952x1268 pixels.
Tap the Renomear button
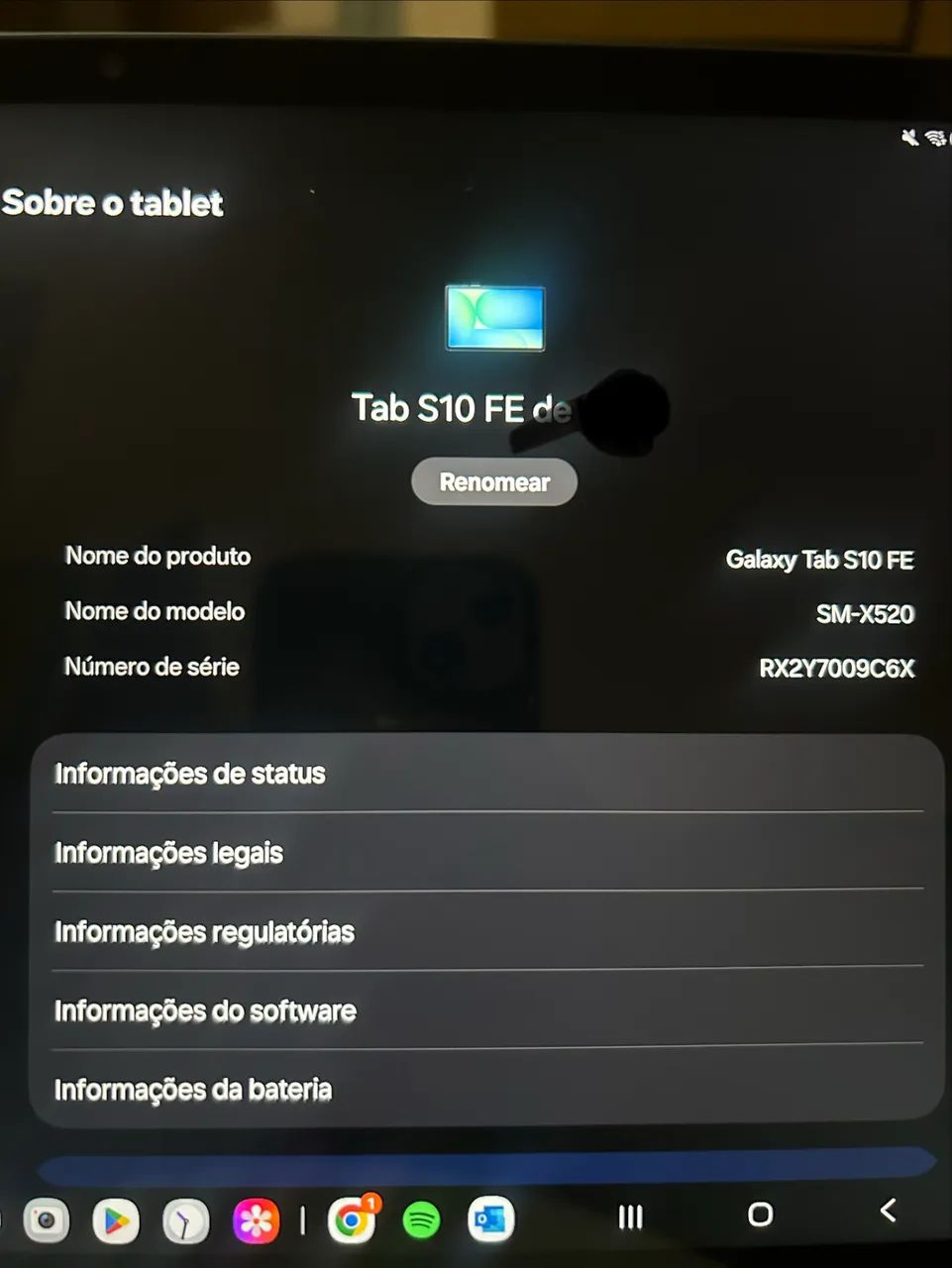click(493, 482)
